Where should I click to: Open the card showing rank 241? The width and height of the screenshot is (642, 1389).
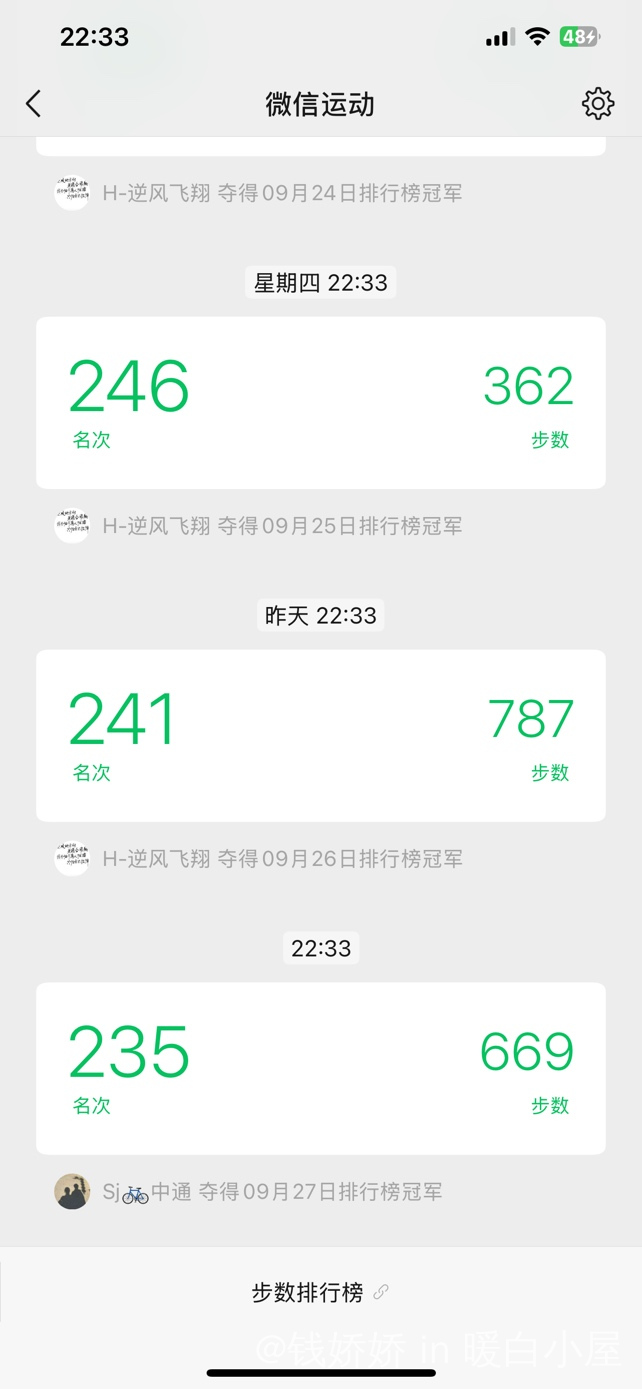tap(320, 736)
